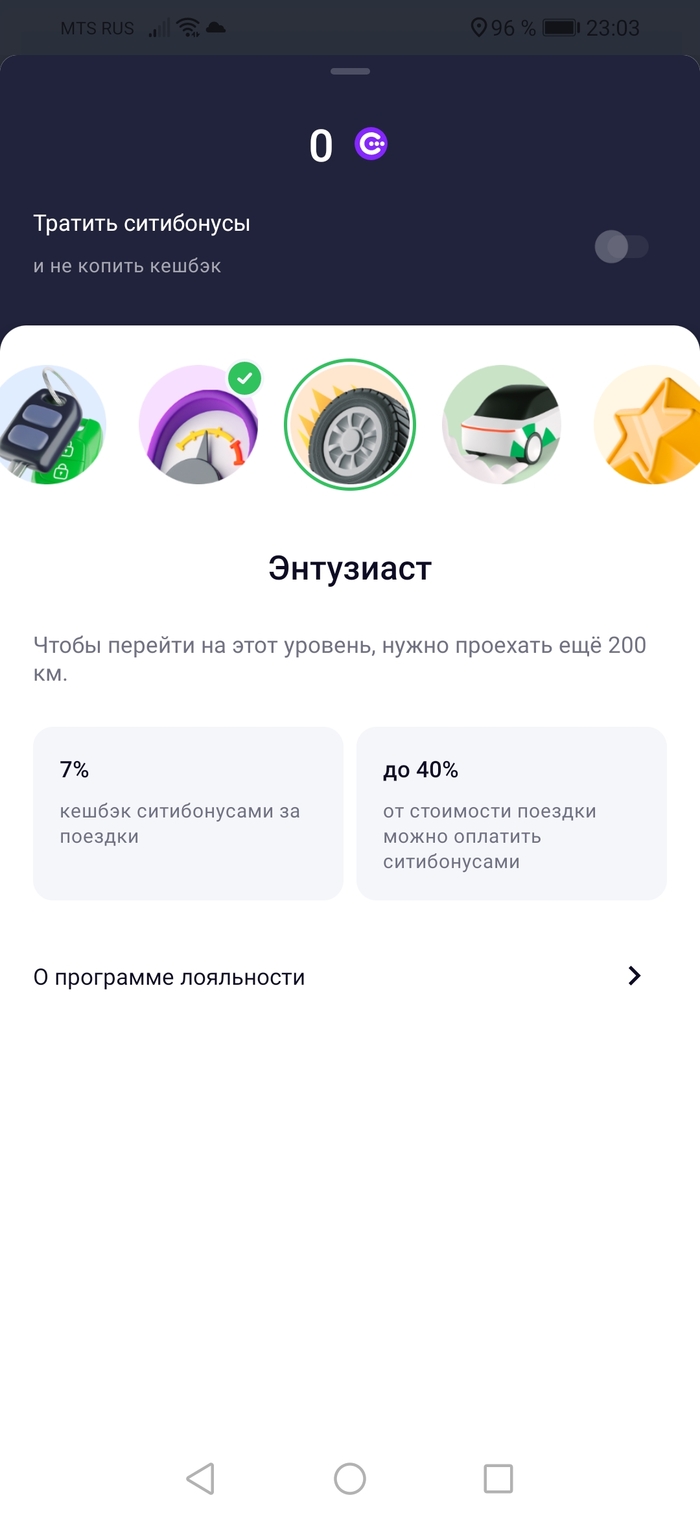This screenshot has height=1517, width=700.
Task: Select the gold star level badge
Action: pos(648,425)
